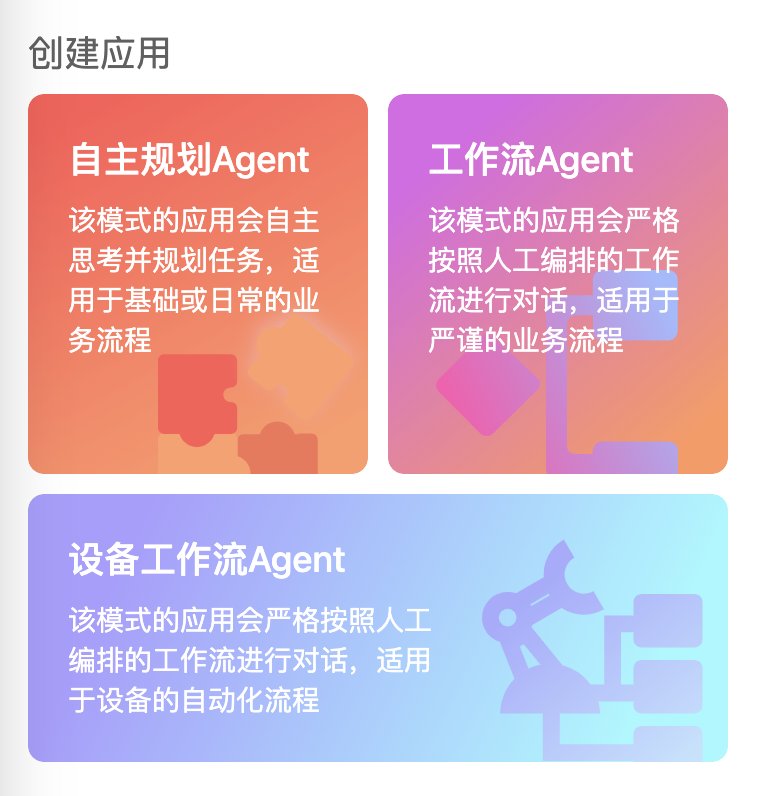Click the 工作流Agent title text
Screen dimensions: 758x796
point(533,158)
